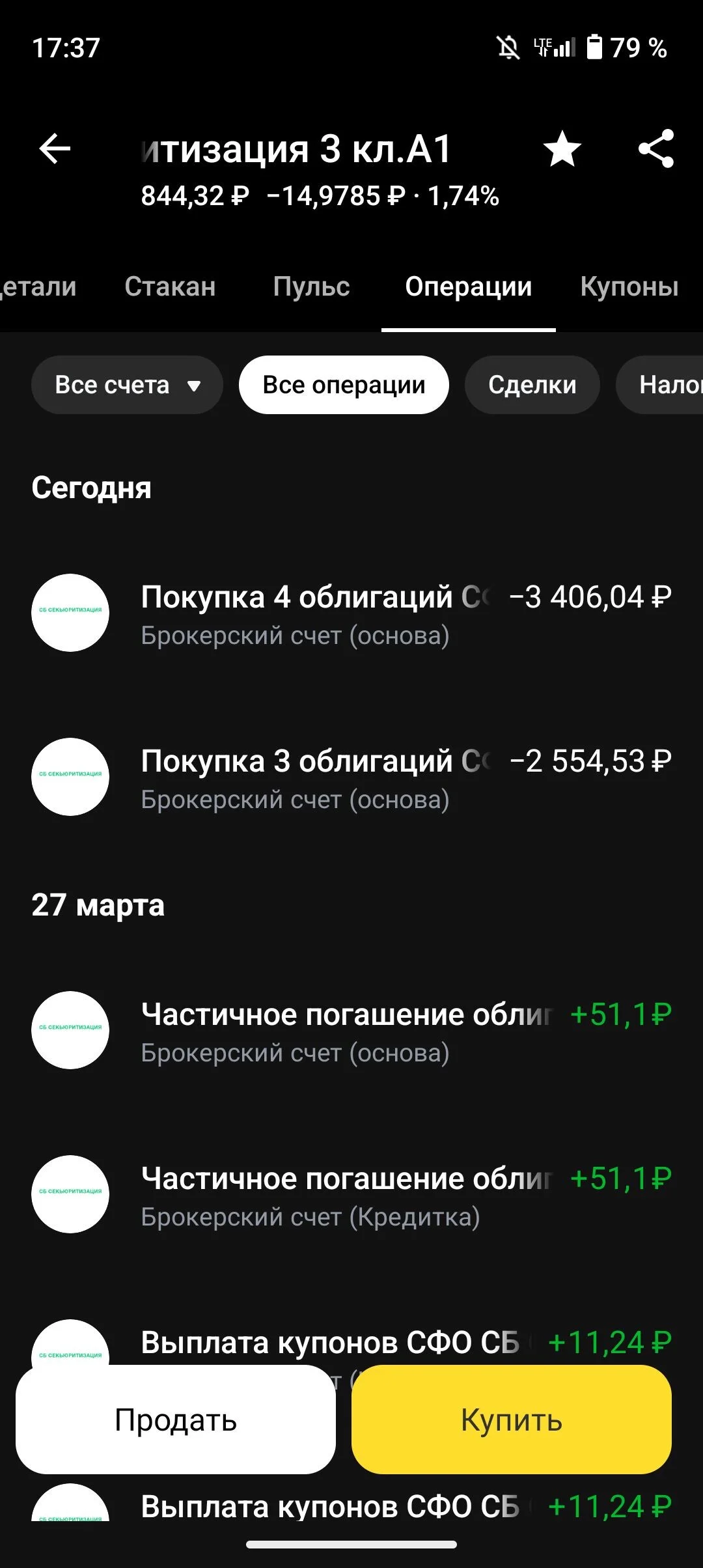
Task: Select the Все операции chip
Action: pos(344,385)
